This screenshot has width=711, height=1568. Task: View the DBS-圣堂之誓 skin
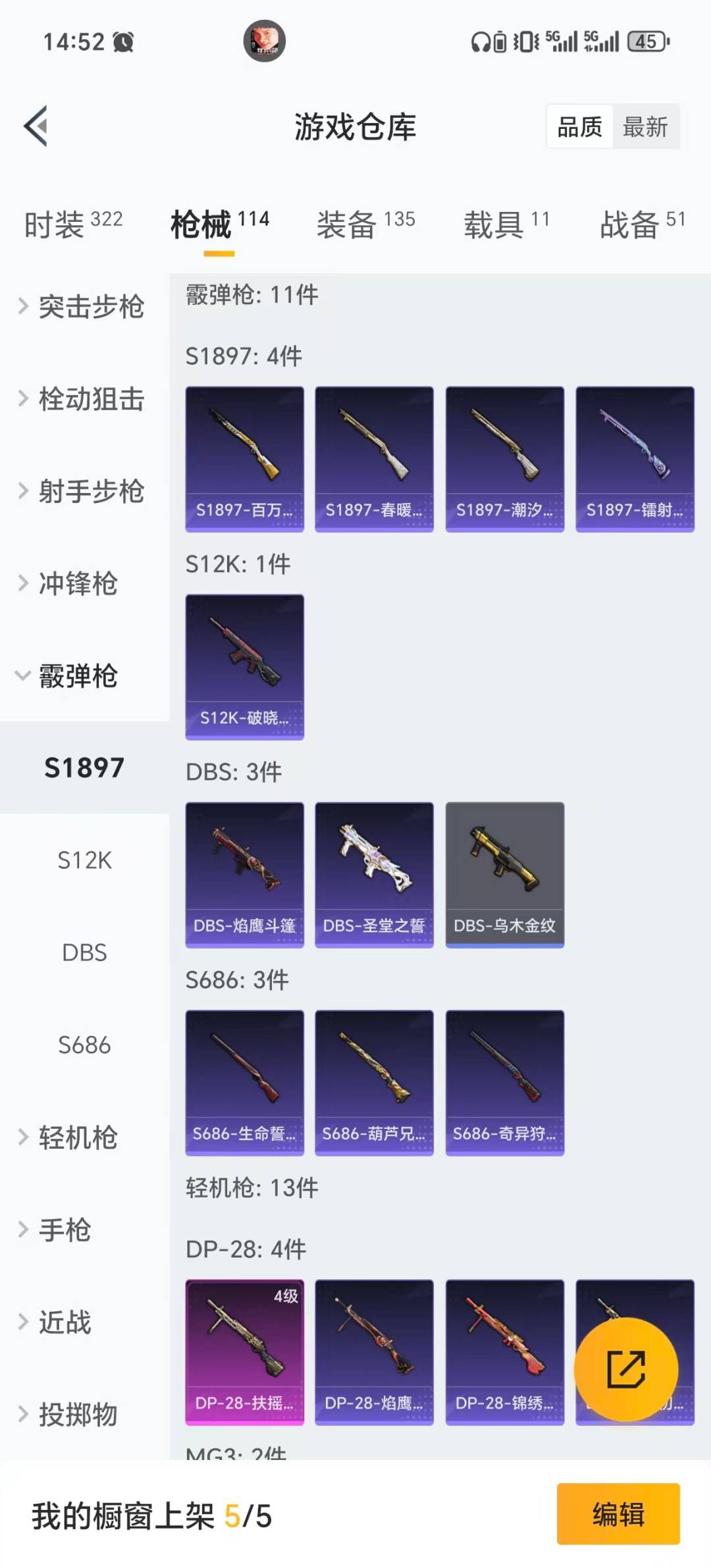374,874
